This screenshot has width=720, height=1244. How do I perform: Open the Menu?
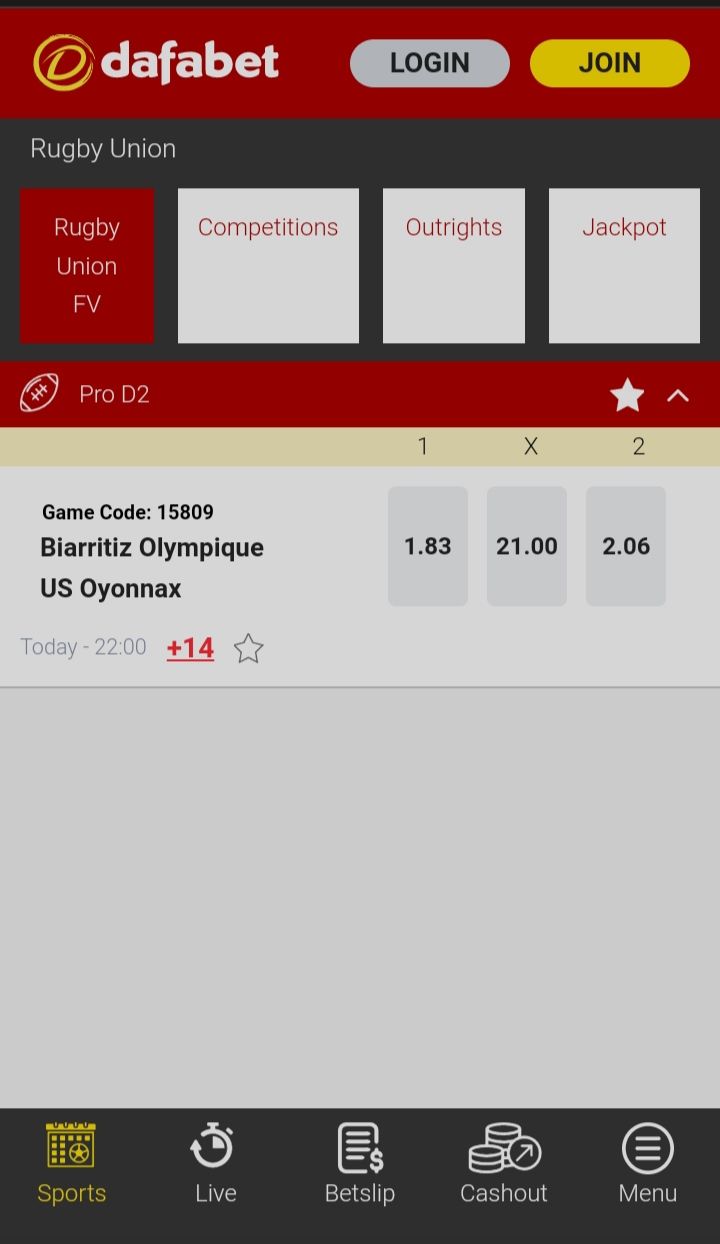pyautogui.click(x=648, y=1164)
